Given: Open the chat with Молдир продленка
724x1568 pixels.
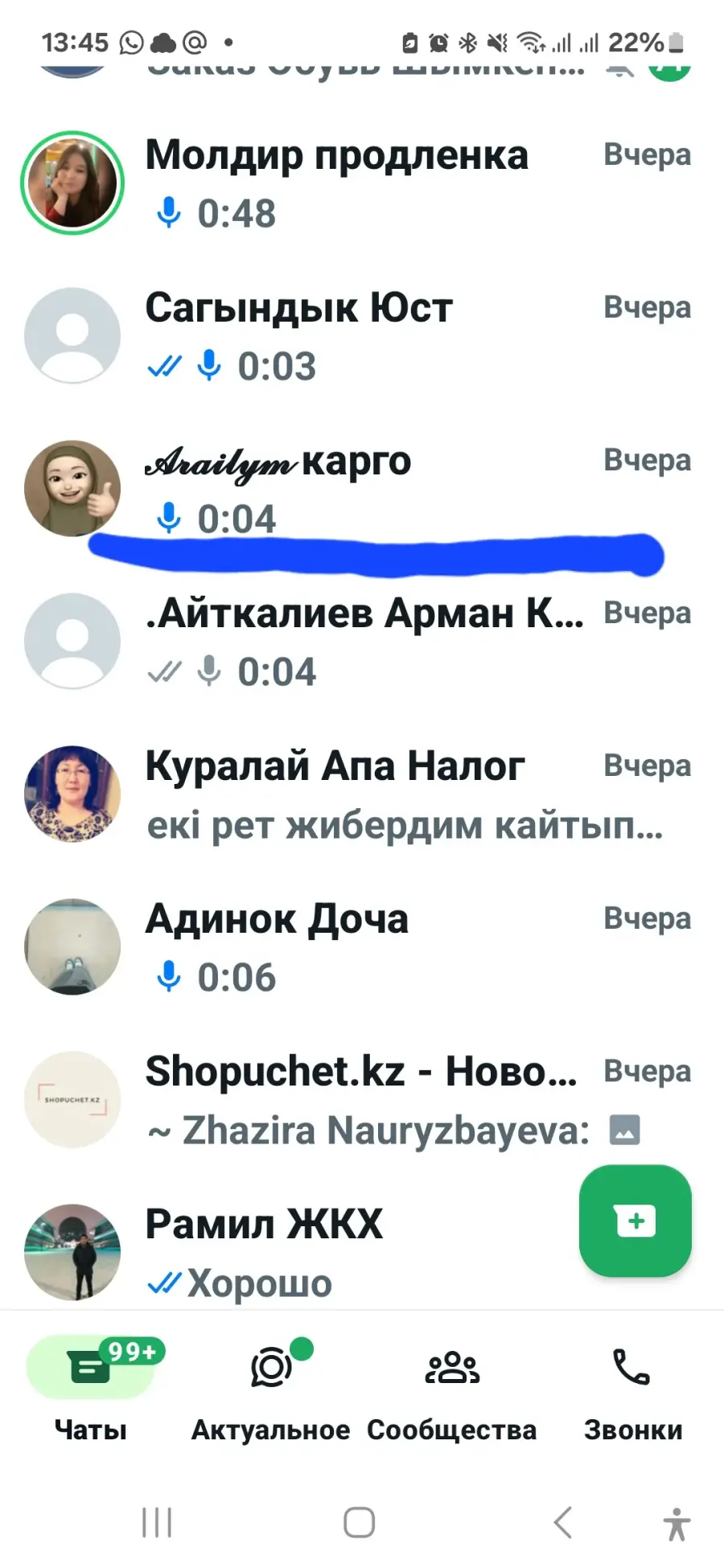Looking at the screenshot, I should pos(362,183).
